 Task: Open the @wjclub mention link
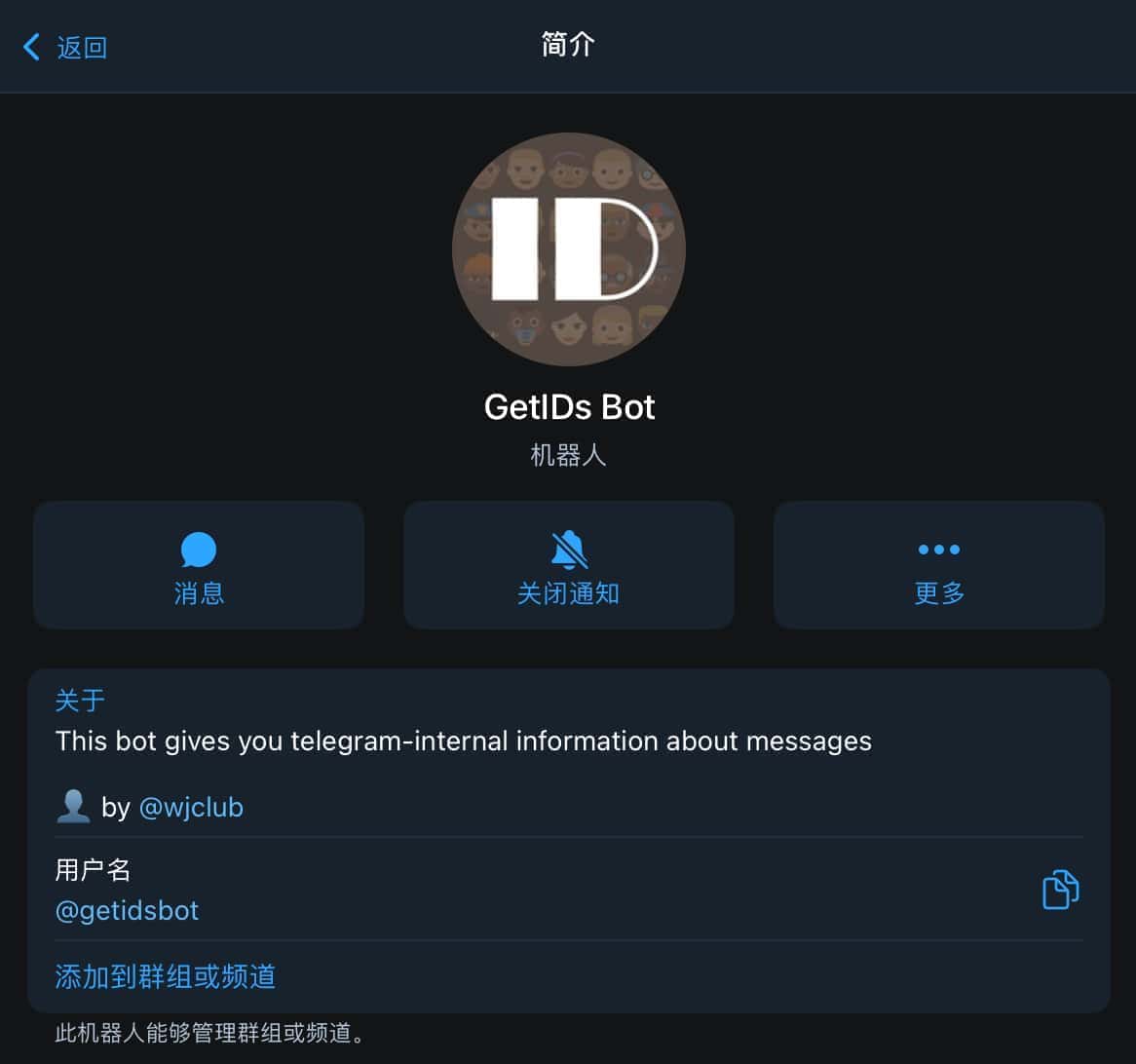click(191, 808)
